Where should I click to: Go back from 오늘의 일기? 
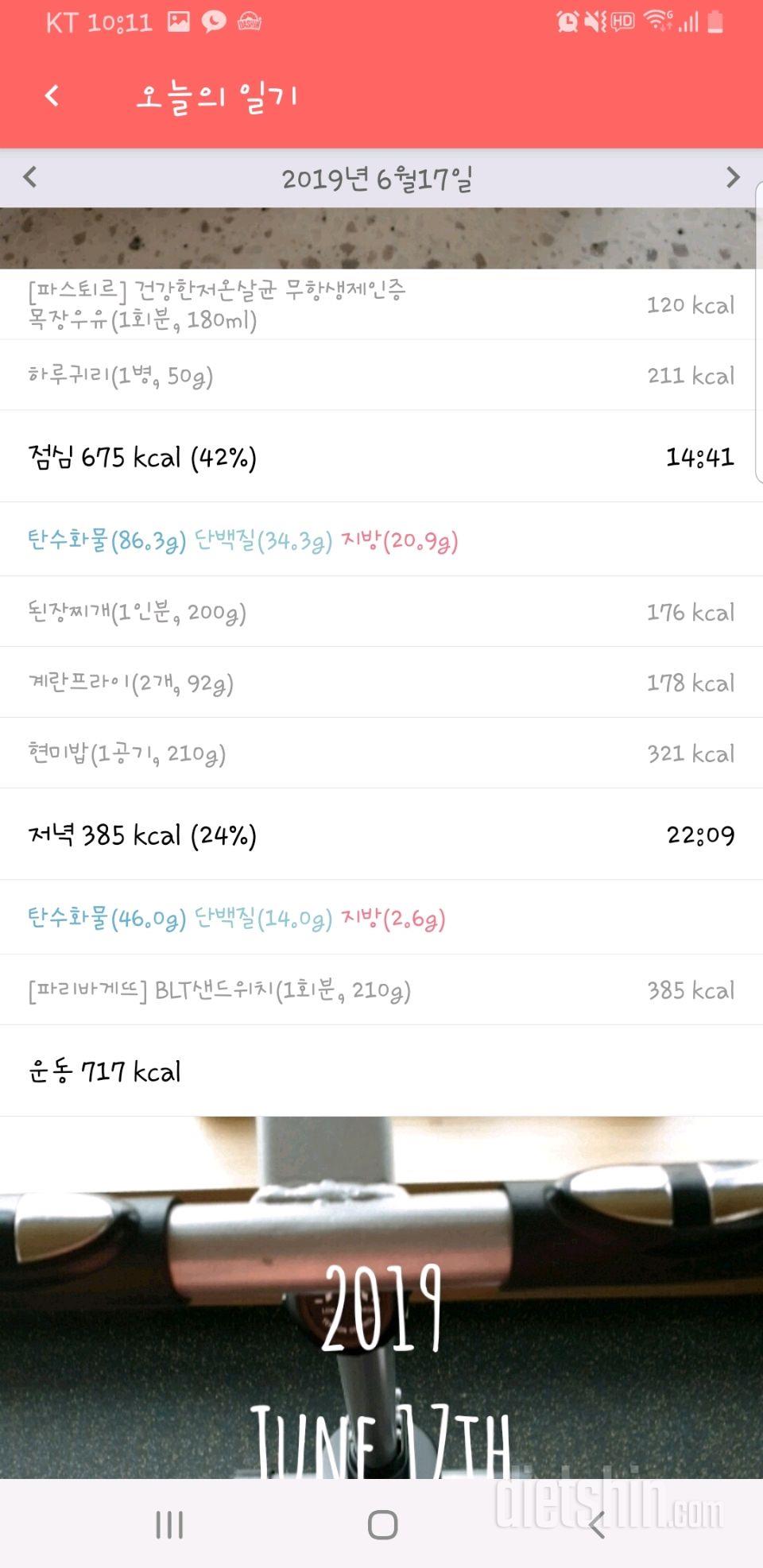[x=52, y=96]
